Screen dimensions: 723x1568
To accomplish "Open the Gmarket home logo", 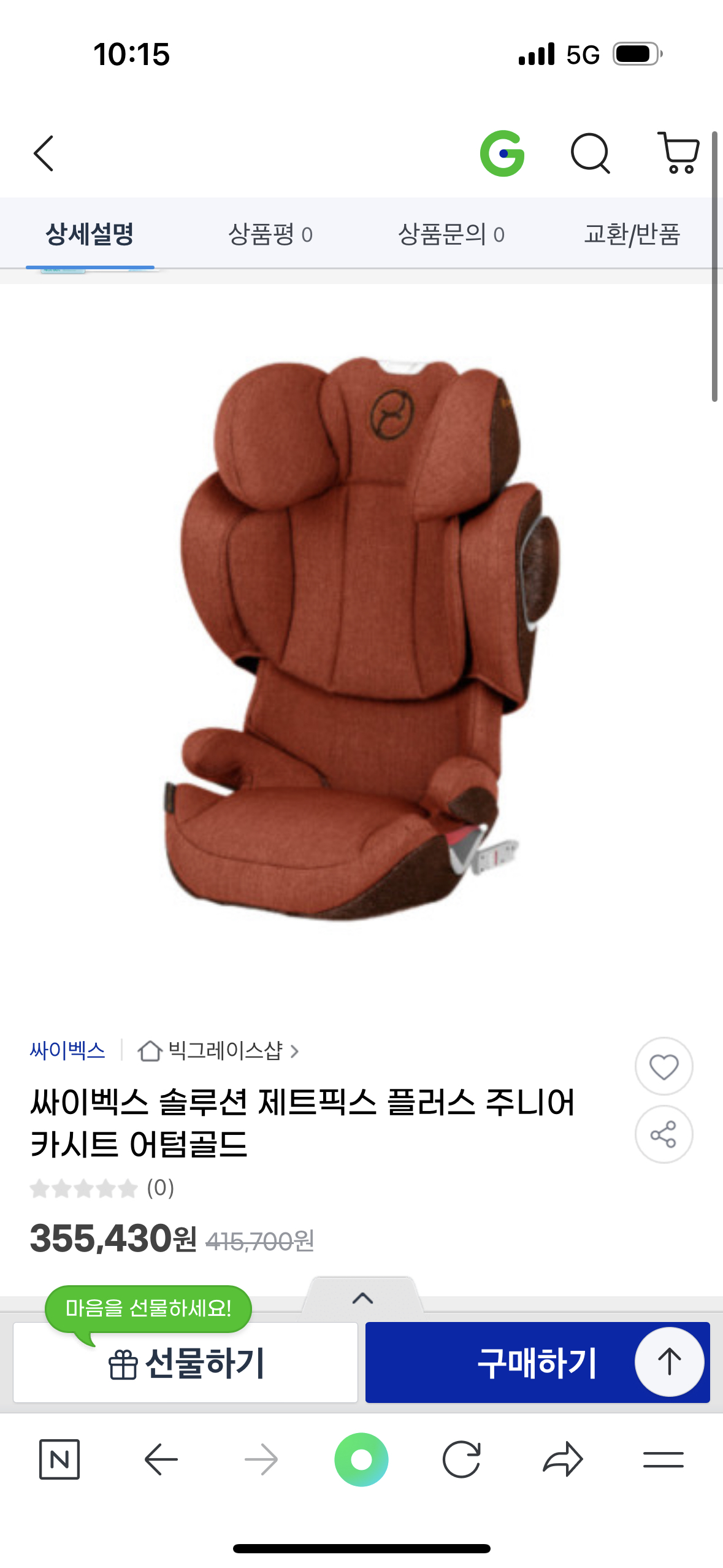I will click(x=502, y=153).
